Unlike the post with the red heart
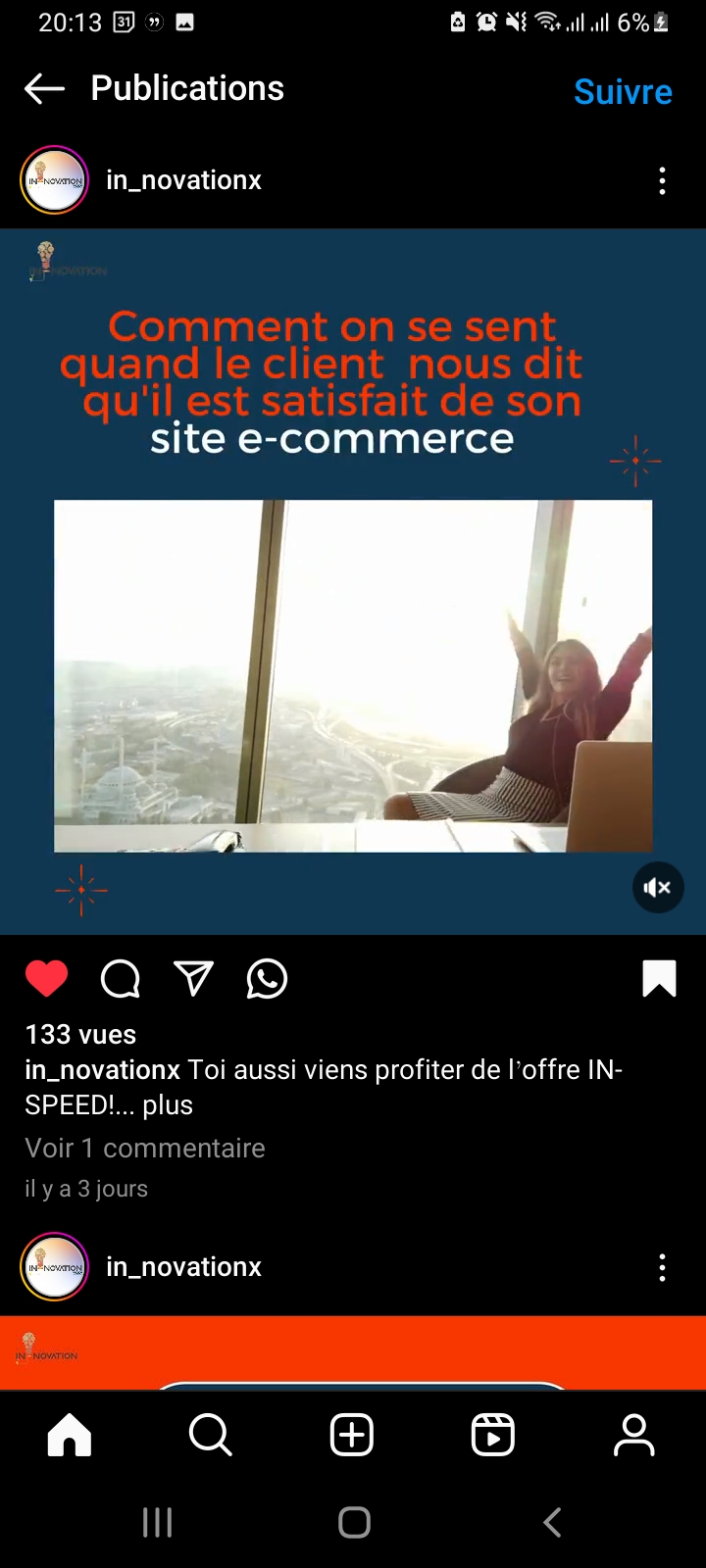Image resolution: width=706 pixels, height=1568 pixels. pyautogui.click(x=46, y=979)
